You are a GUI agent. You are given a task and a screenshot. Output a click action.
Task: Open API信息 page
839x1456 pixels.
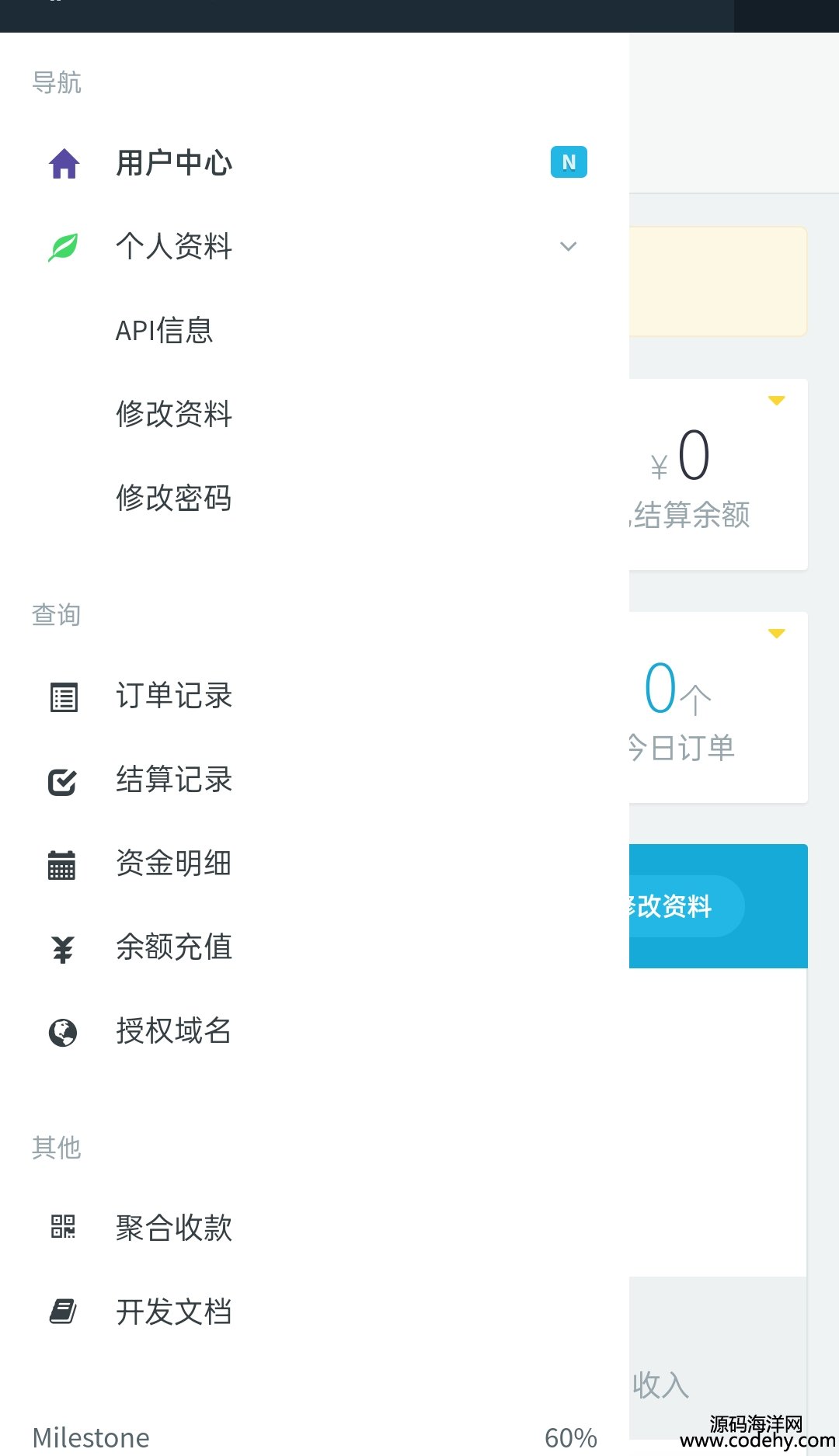tap(164, 331)
